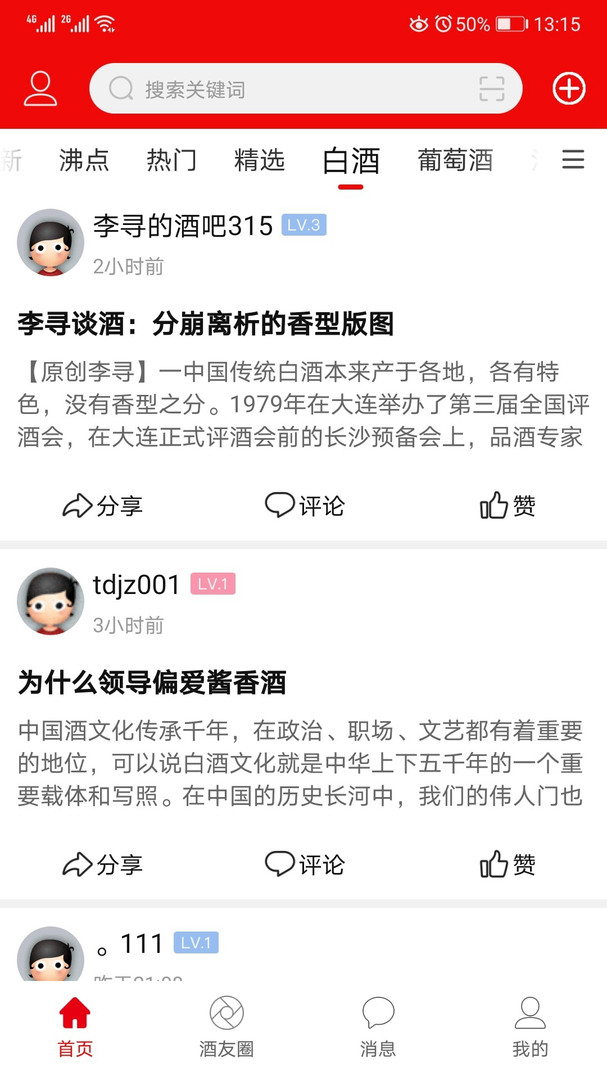This screenshot has width=607, height=1080.
Task: Share the post by 李寻的酒吧315
Action: pos(102,506)
